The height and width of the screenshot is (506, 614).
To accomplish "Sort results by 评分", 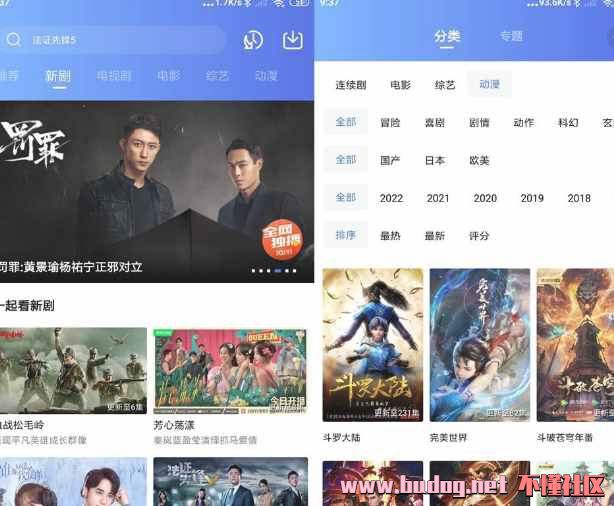I will coord(479,236).
